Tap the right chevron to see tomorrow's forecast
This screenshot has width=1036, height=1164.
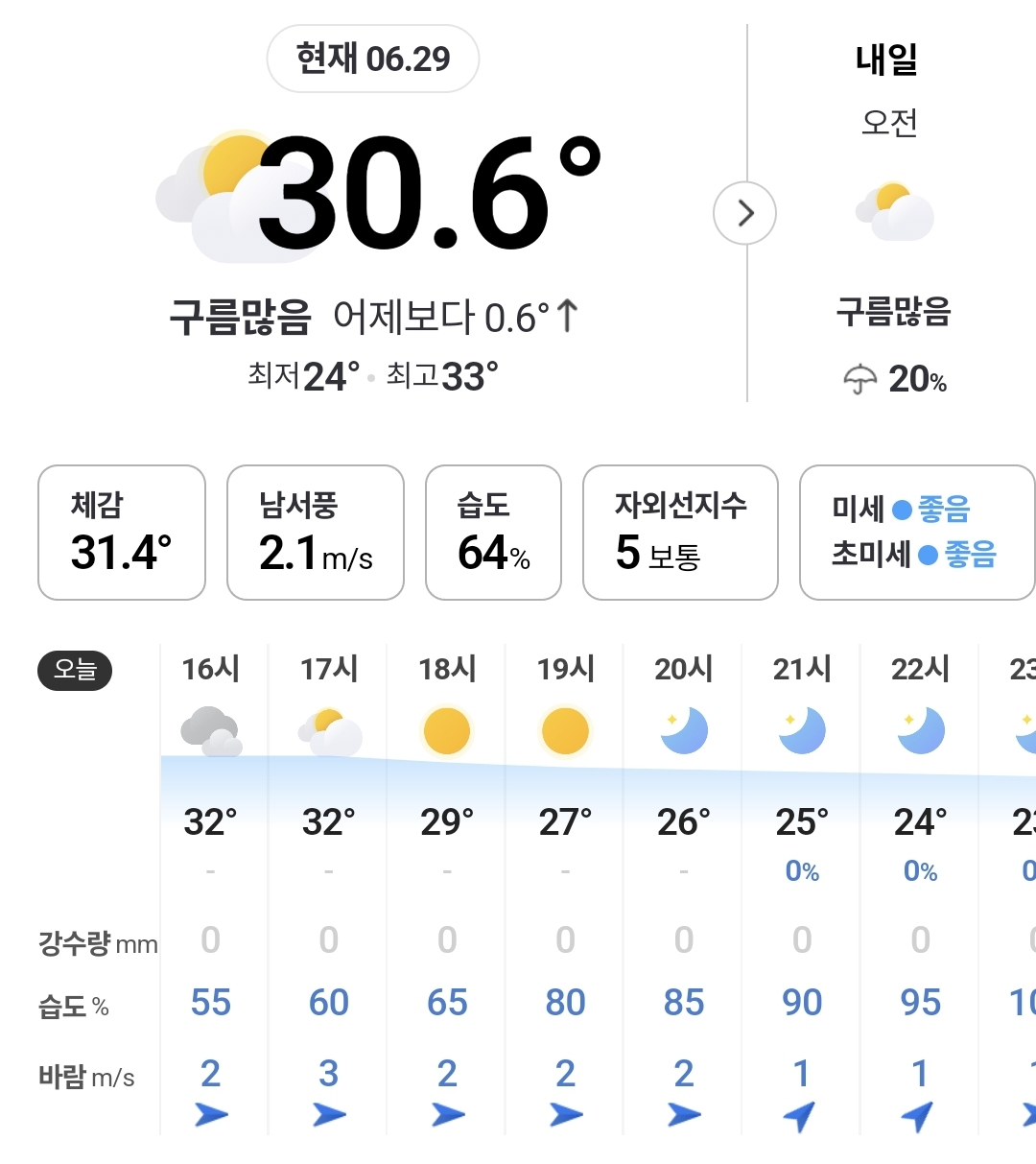[745, 213]
